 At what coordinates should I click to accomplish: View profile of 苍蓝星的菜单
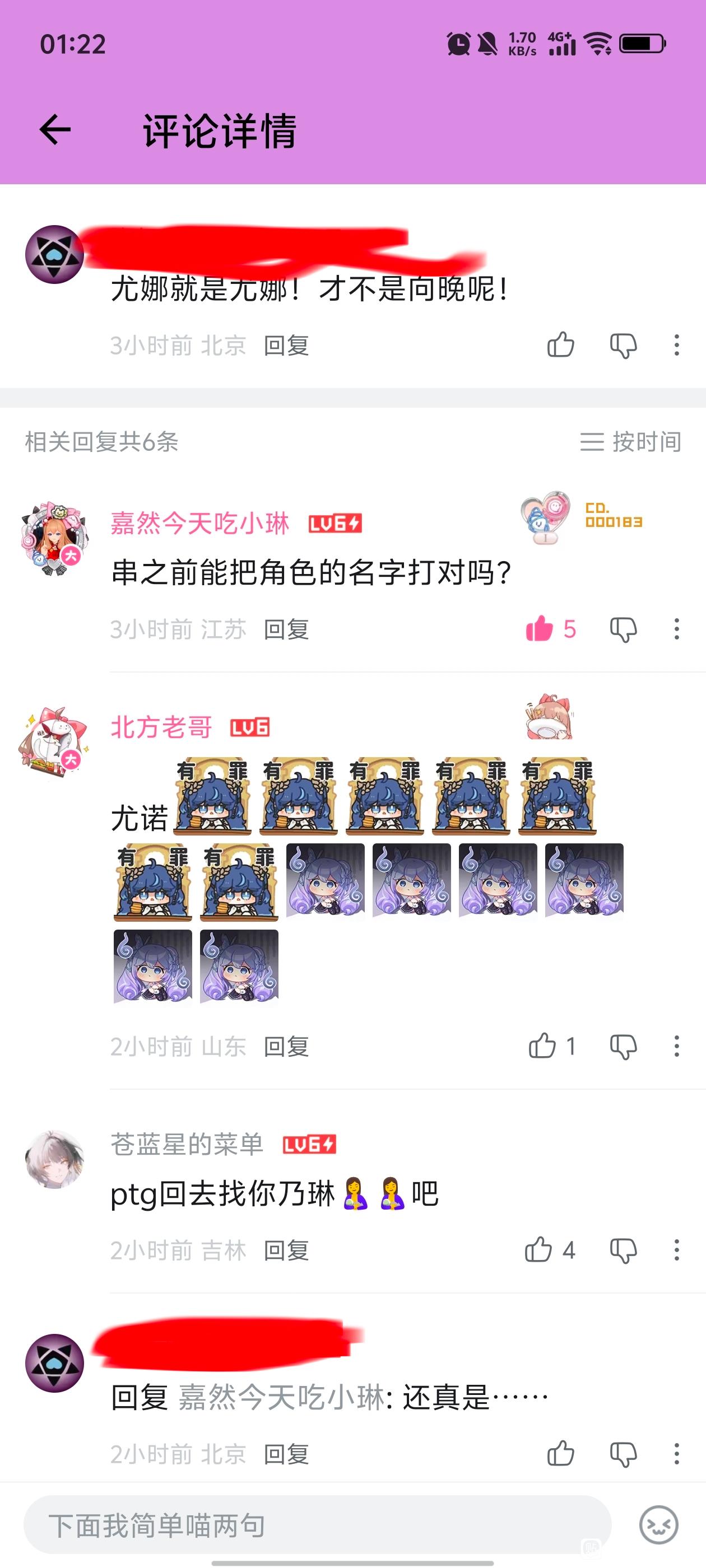tap(54, 1159)
